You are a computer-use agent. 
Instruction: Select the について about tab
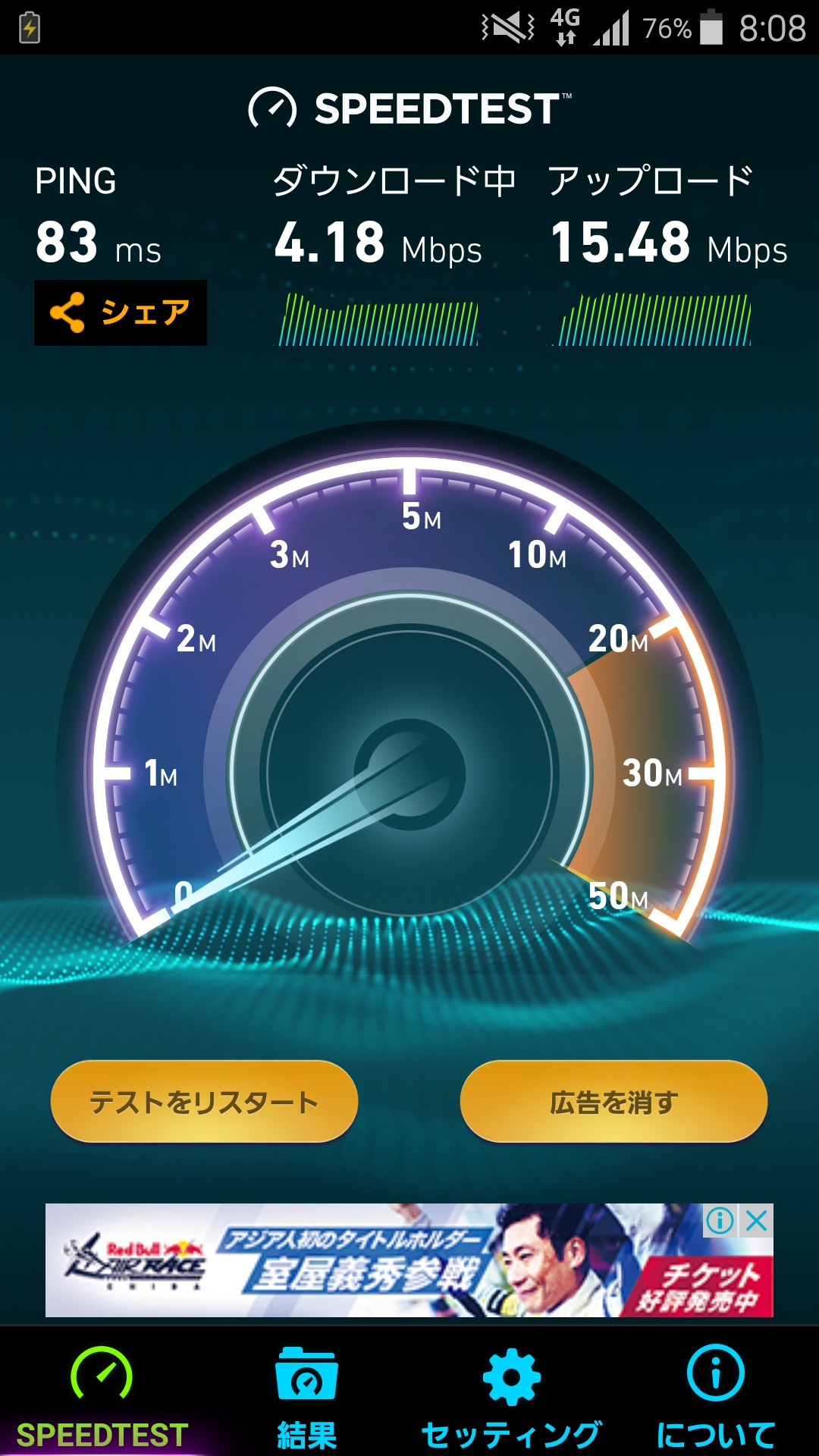(x=716, y=1397)
